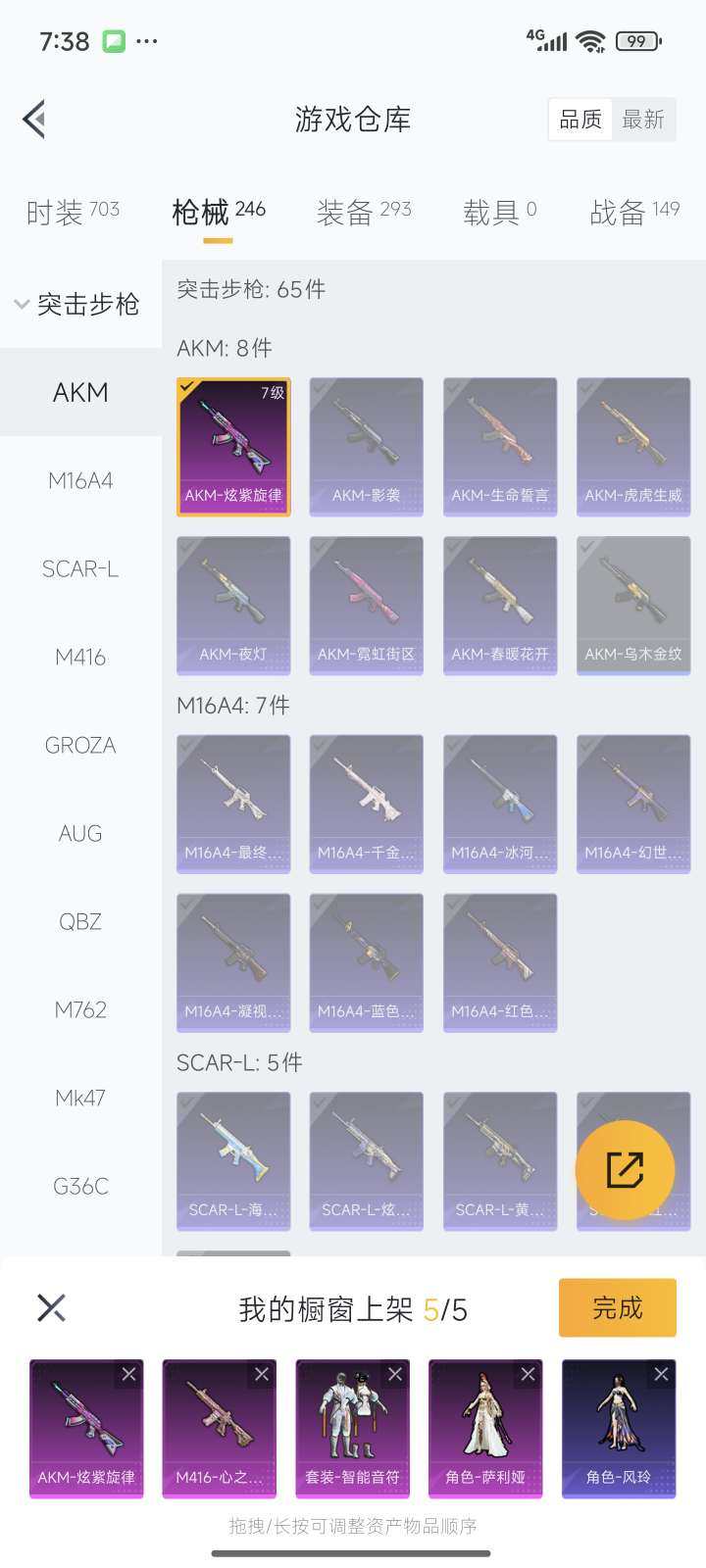Jump to GROZA weapons

tap(80, 746)
